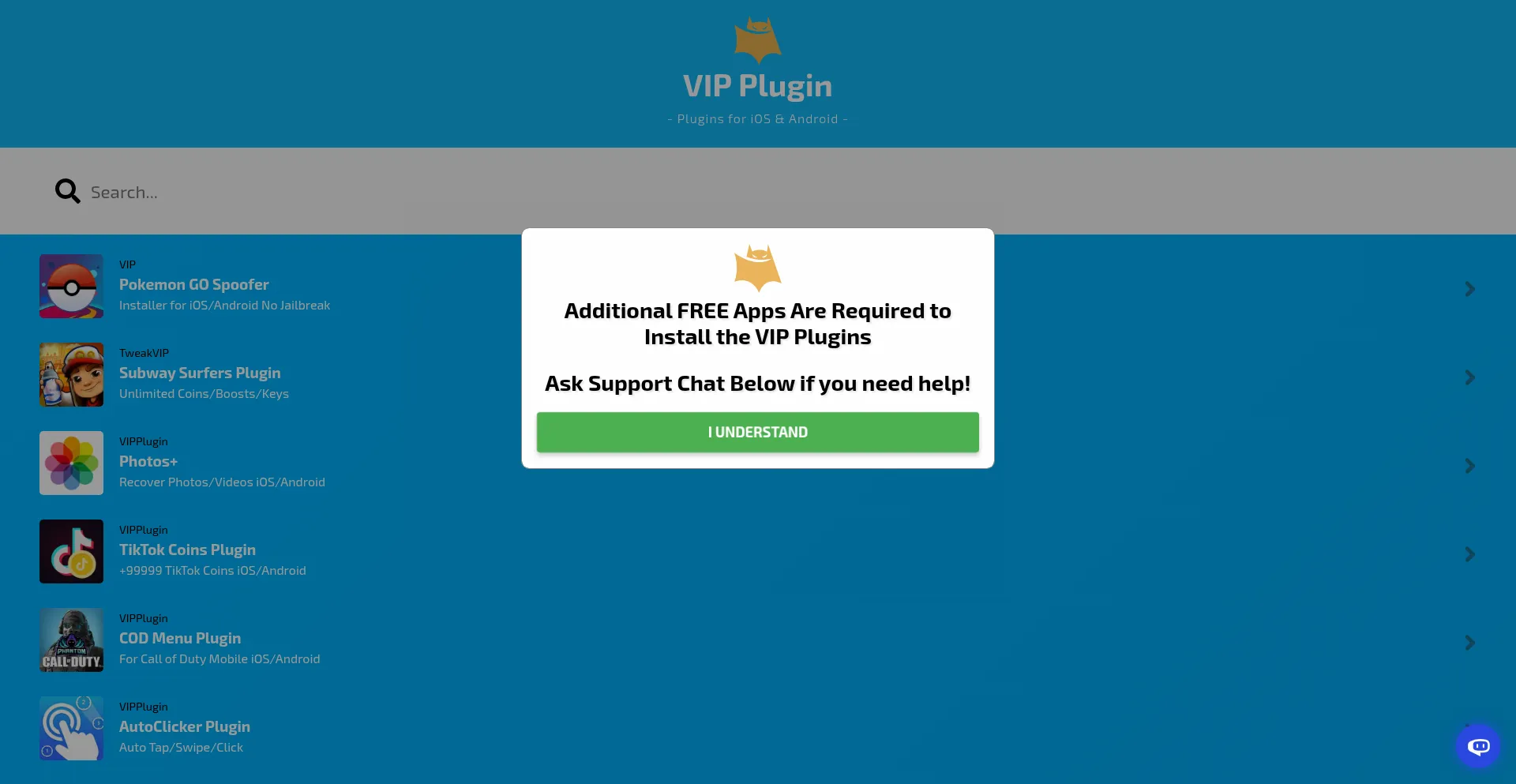Open Subway Surfers Plugin
This screenshot has width=1516, height=784.
pyautogui.click(x=199, y=373)
